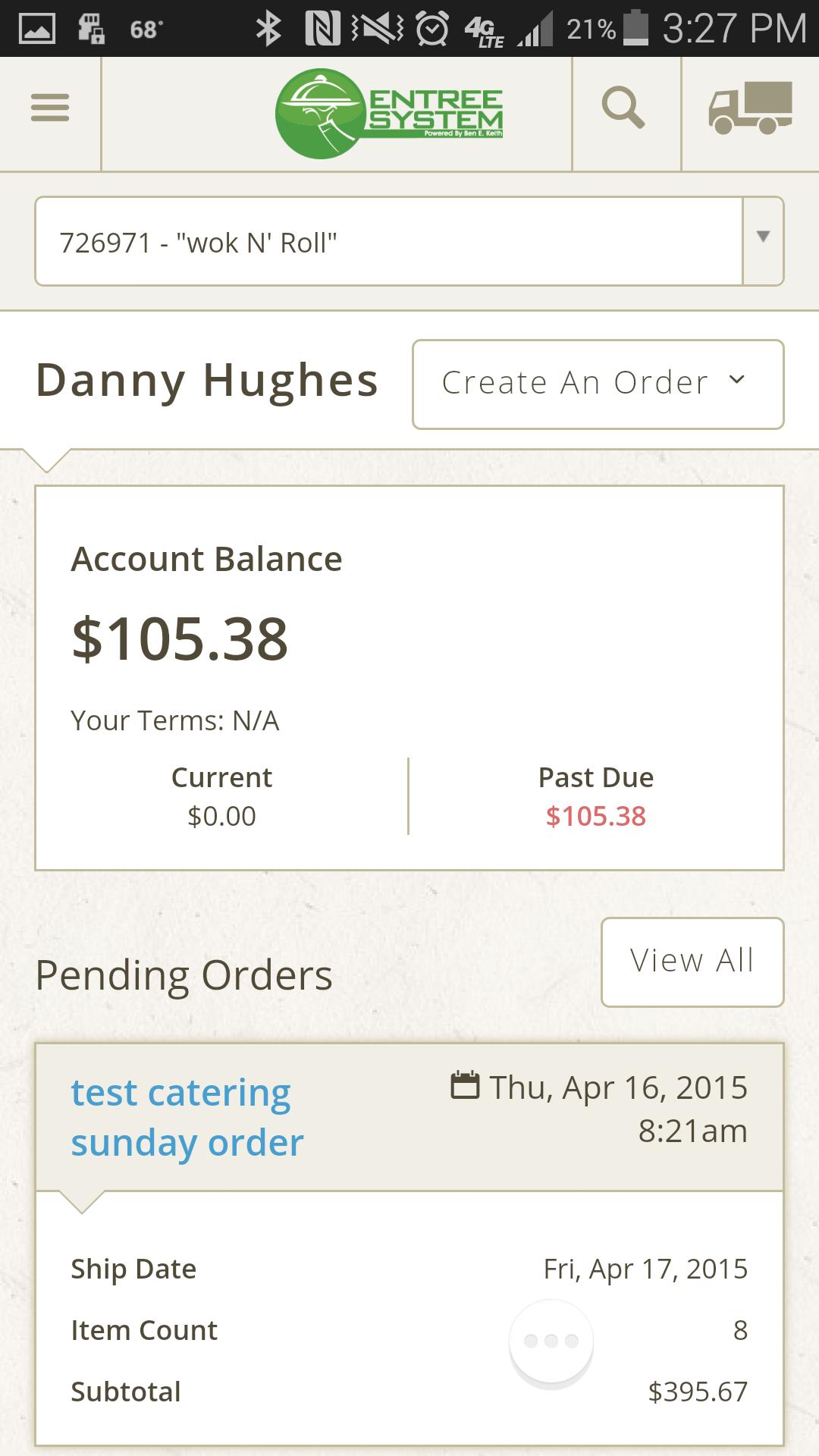View all pending orders
Screen dimensions: 819x1456
(692, 962)
